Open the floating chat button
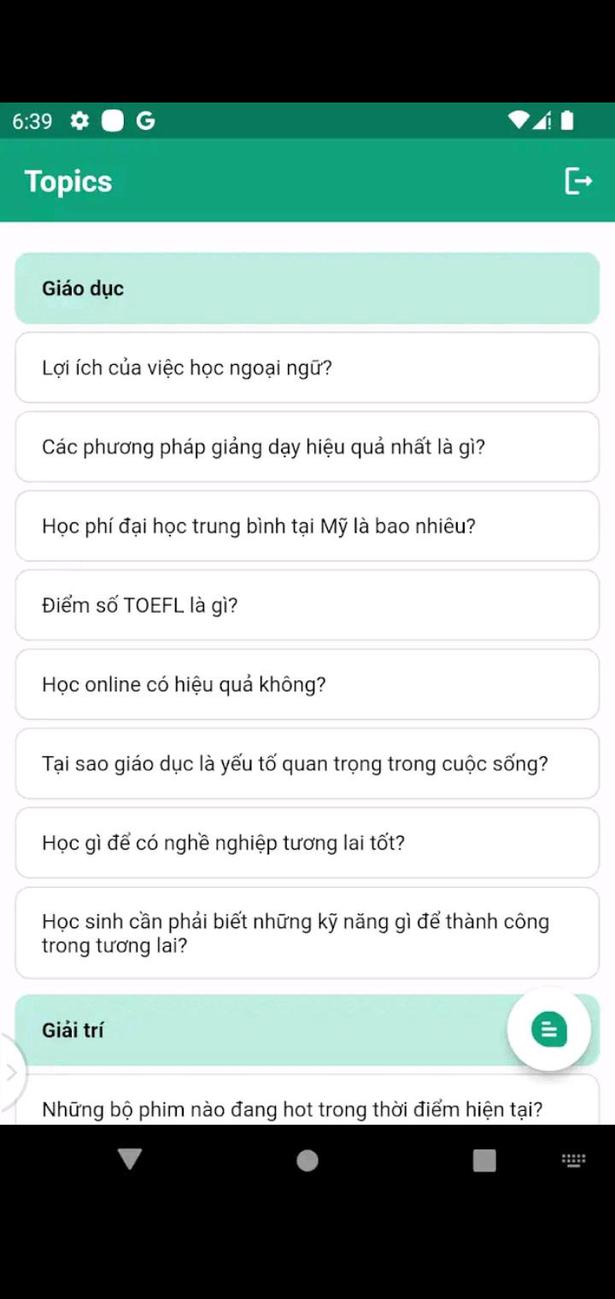 point(548,1029)
